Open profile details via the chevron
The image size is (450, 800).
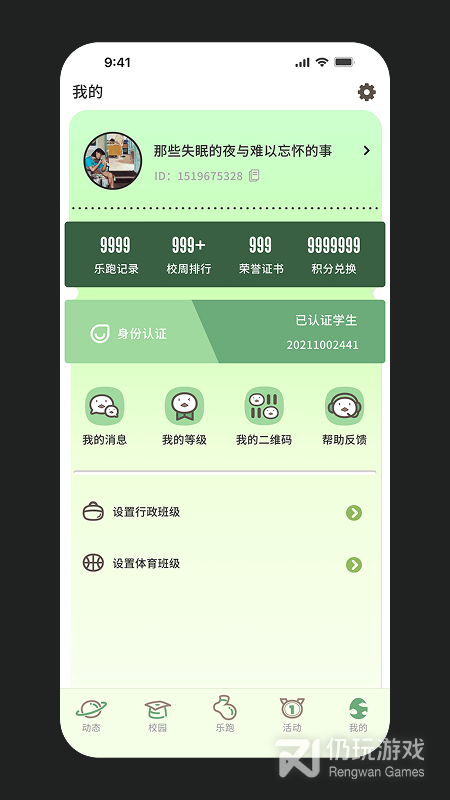[366, 151]
